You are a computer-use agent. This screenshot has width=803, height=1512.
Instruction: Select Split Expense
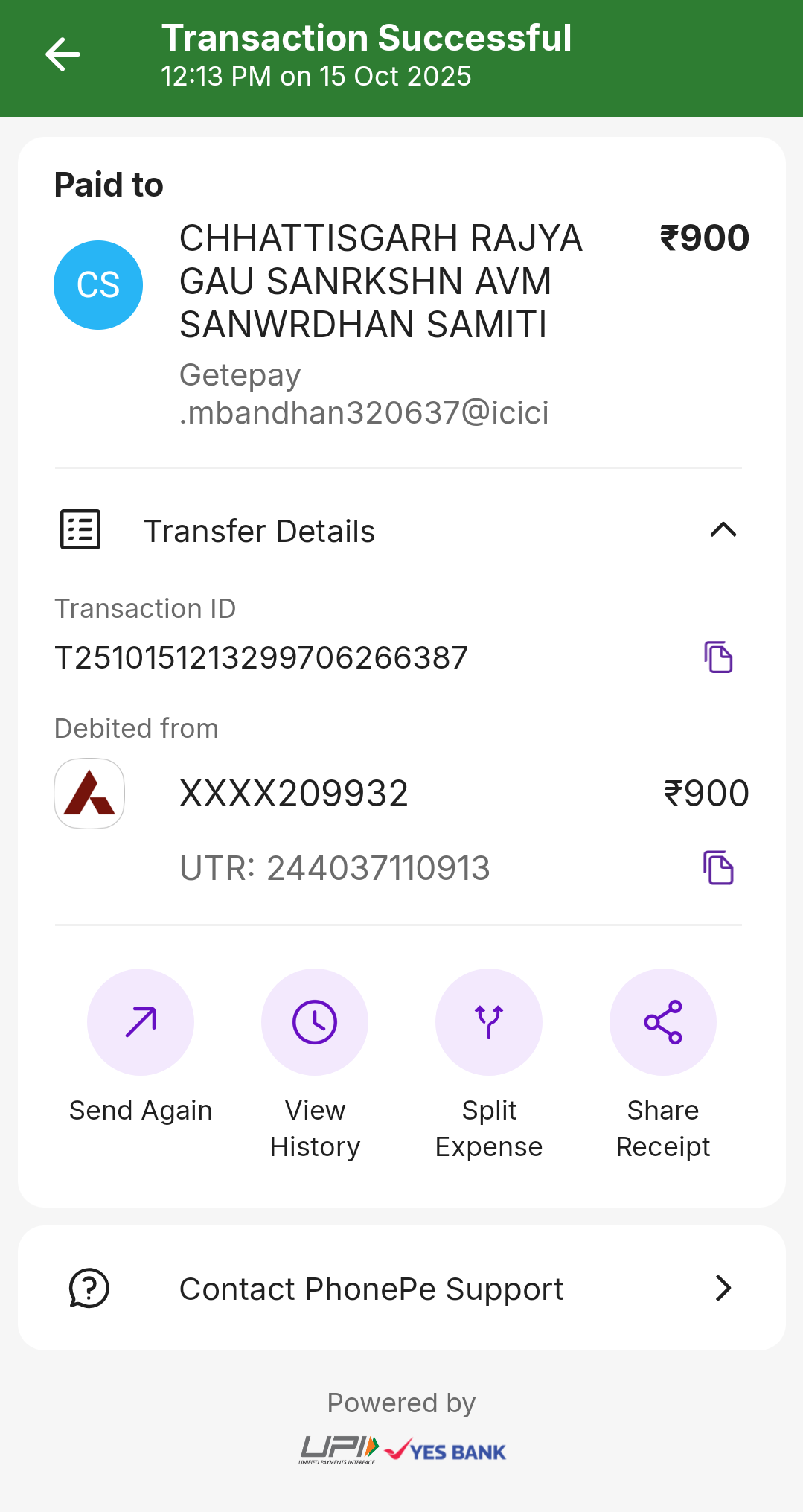click(x=489, y=1022)
